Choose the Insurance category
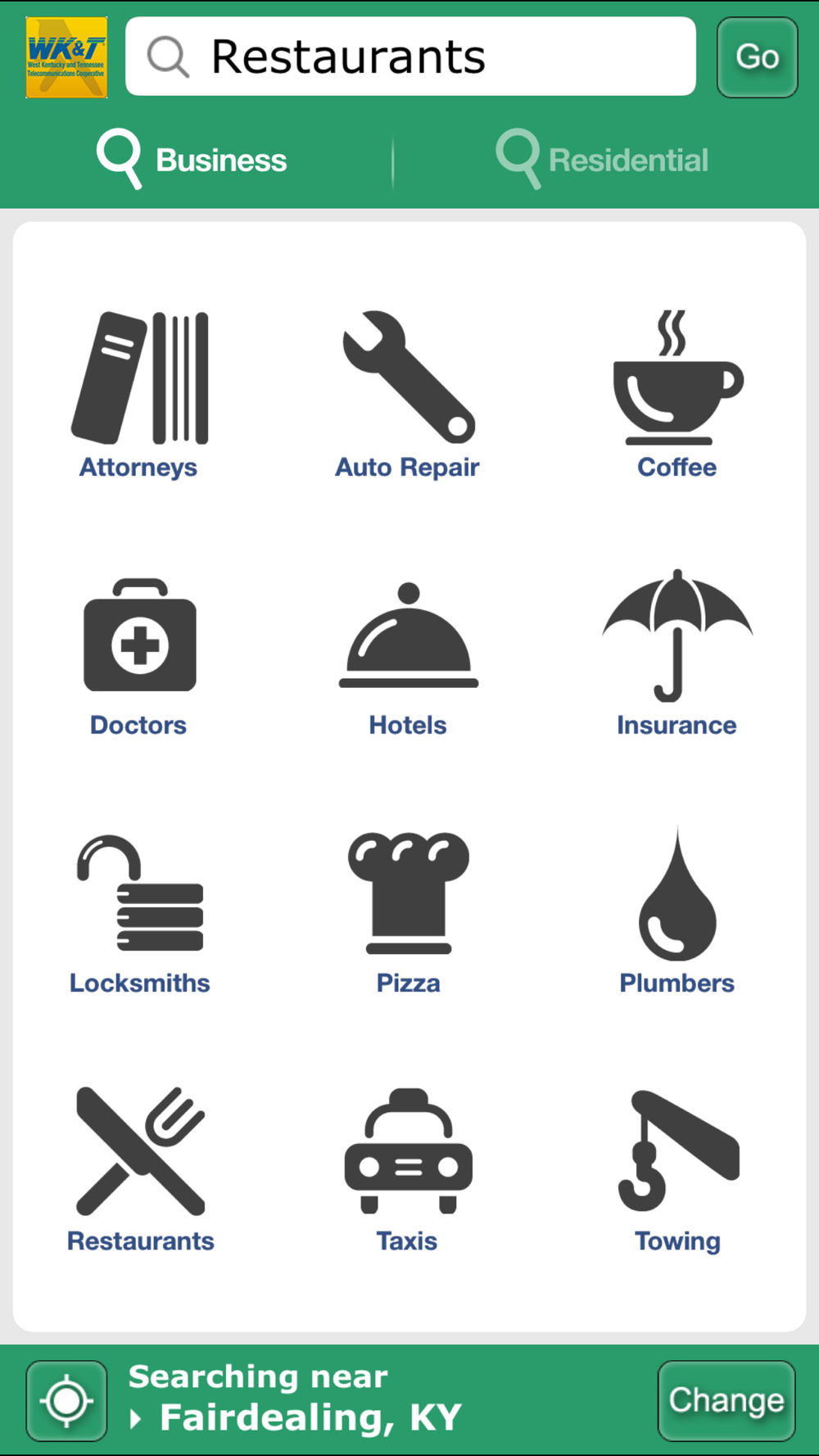 tap(677, 653)
